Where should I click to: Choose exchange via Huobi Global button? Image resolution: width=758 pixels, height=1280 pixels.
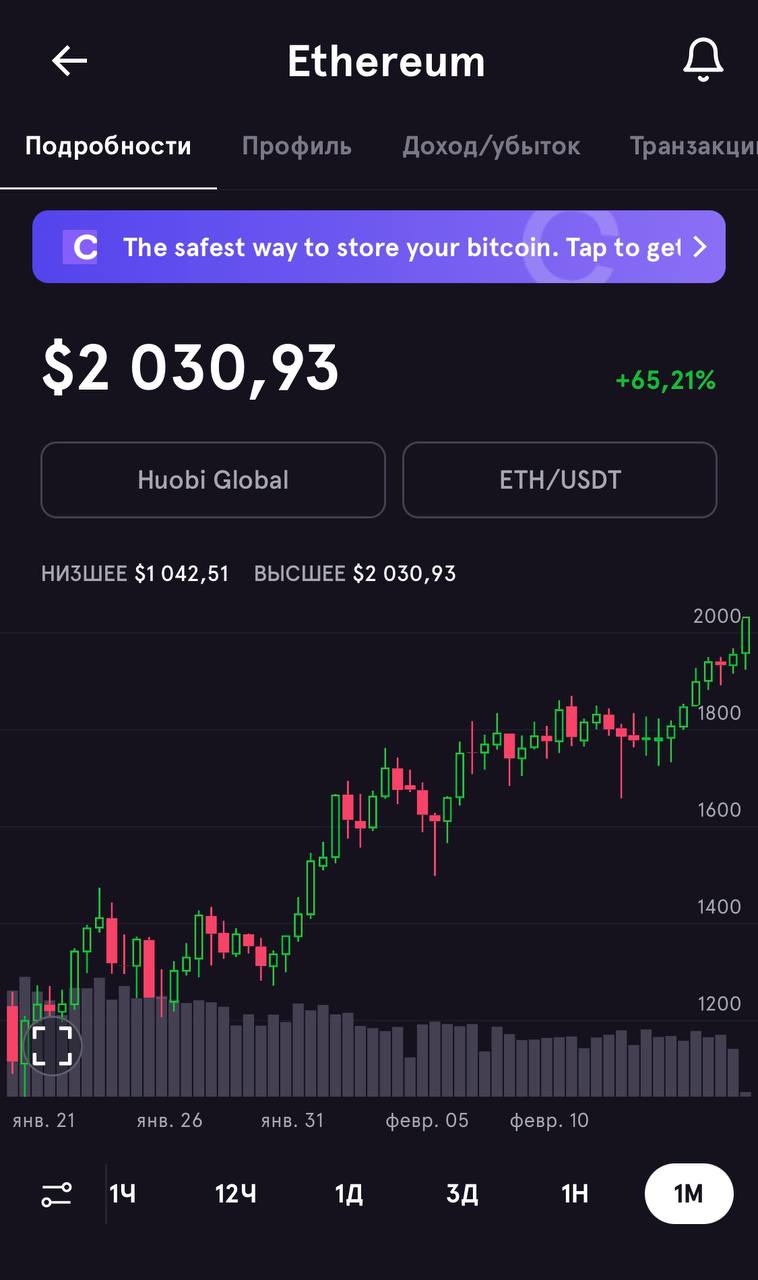pyautogui.click(x=213, y=480)
